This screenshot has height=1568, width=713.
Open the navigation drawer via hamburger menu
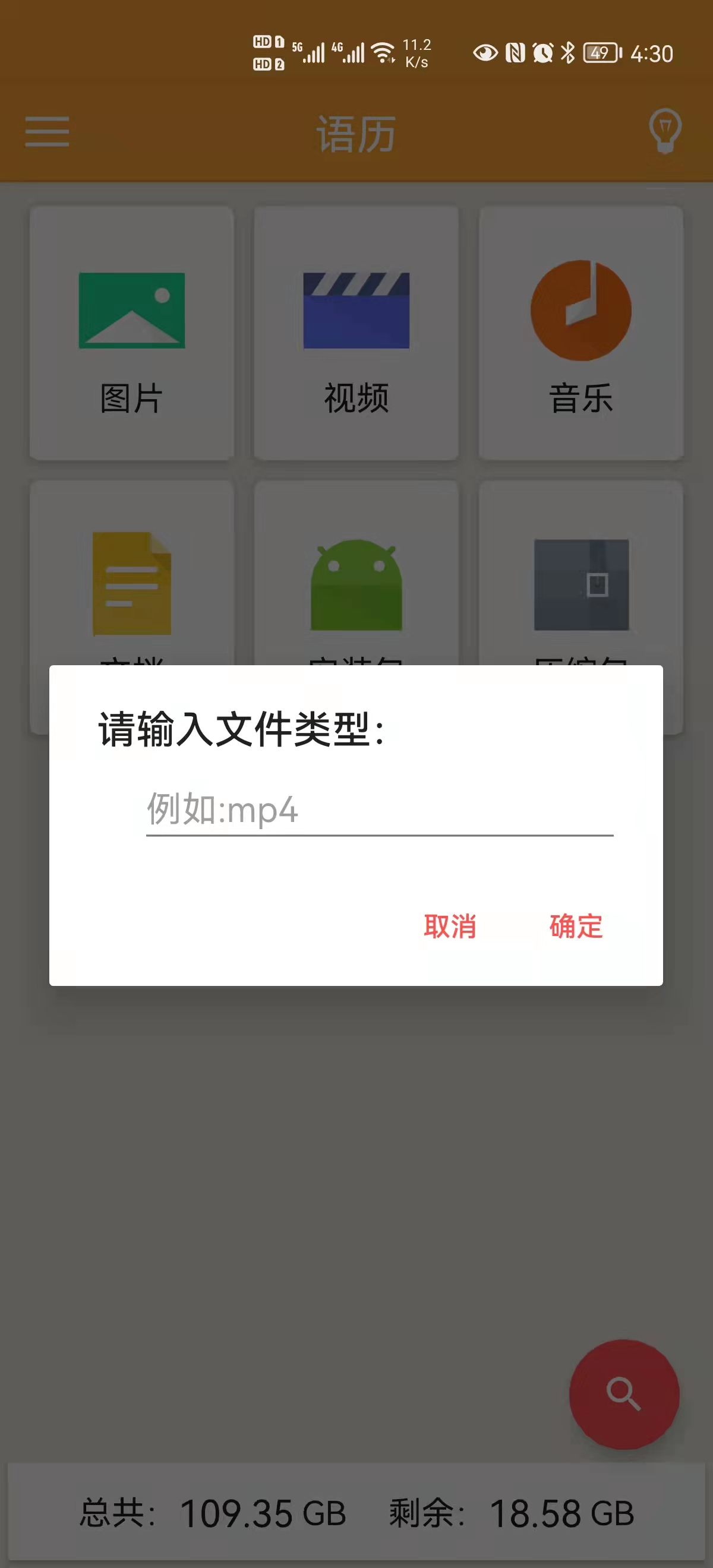pyautogui.click(x=47, y=131)
